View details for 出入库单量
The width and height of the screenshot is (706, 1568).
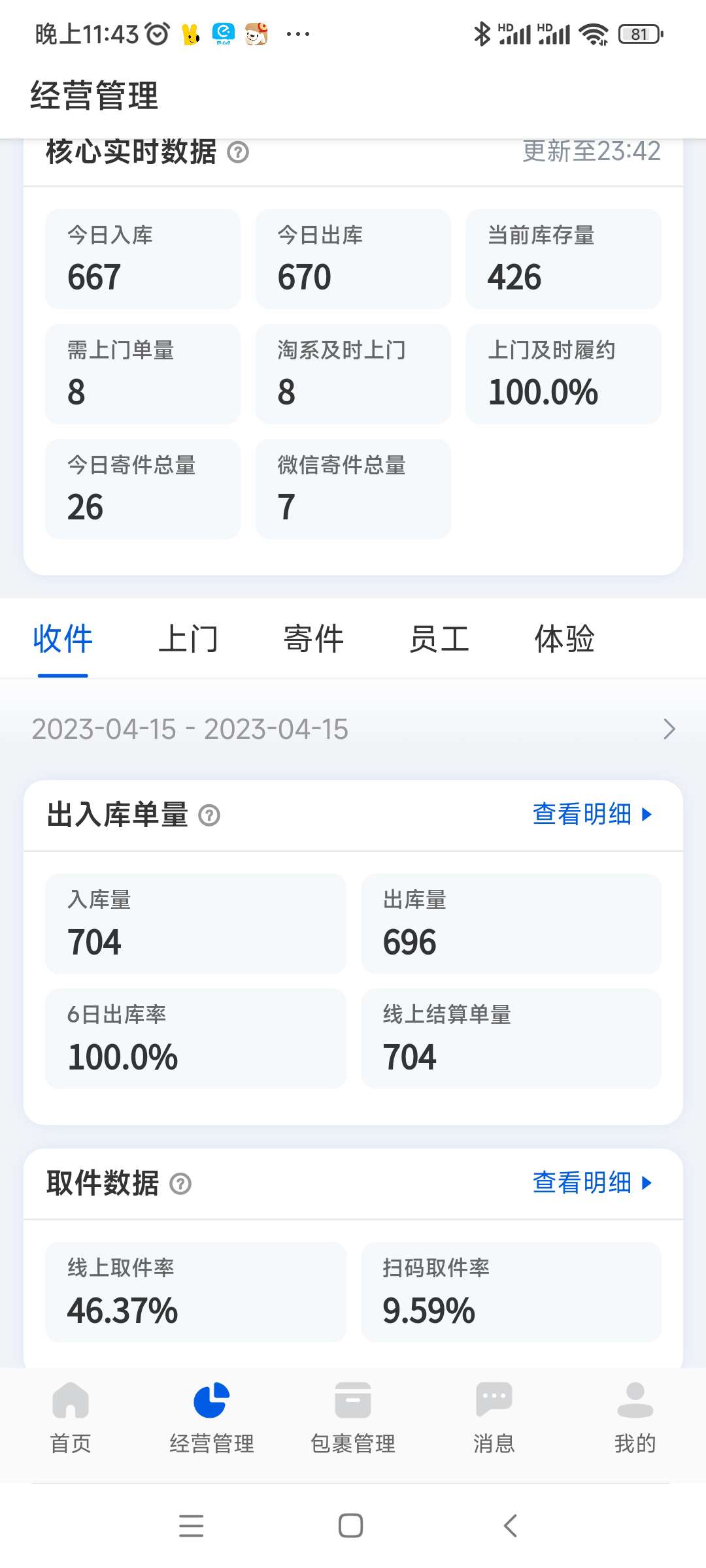(x=592, y=815)
